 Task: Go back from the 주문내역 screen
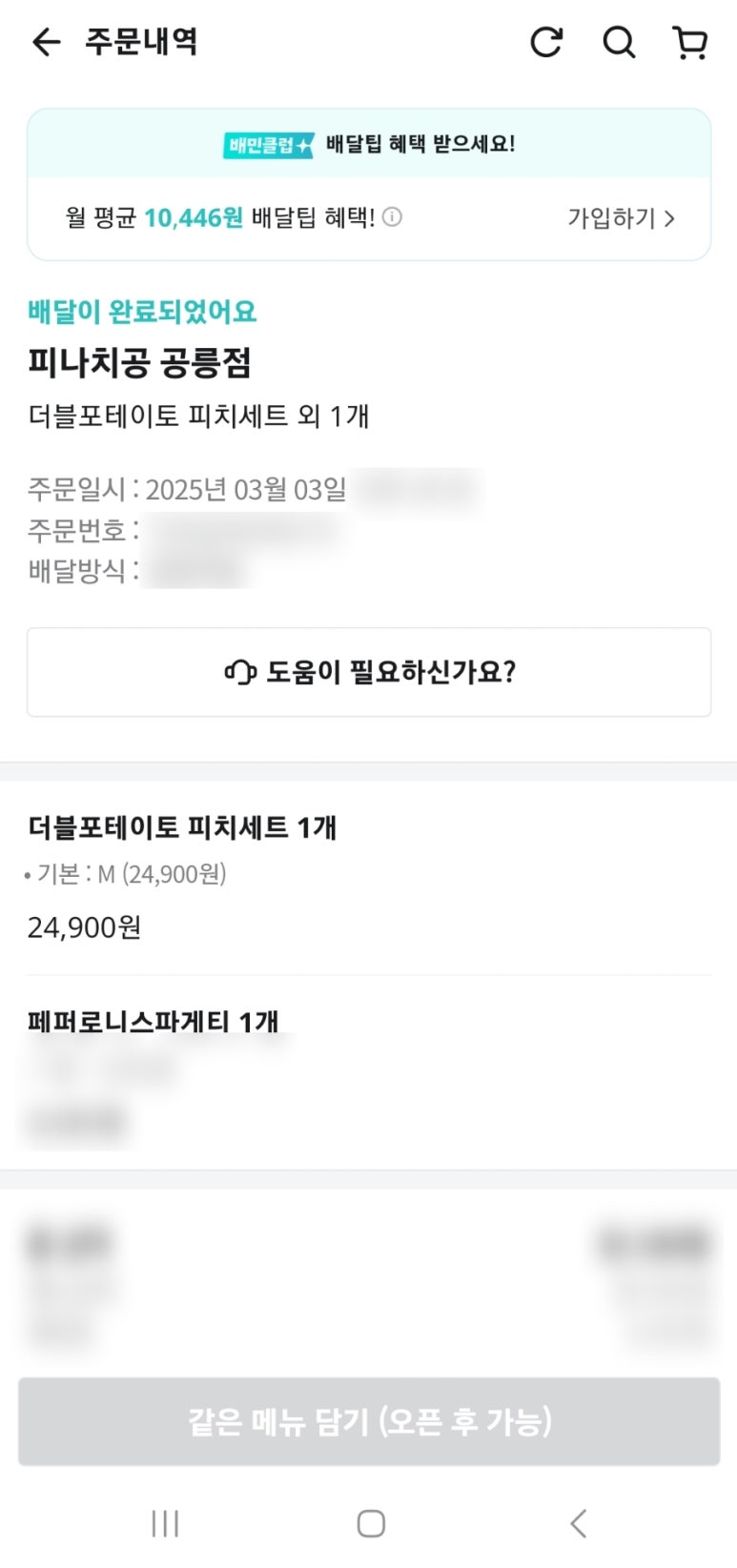[46, 42]
